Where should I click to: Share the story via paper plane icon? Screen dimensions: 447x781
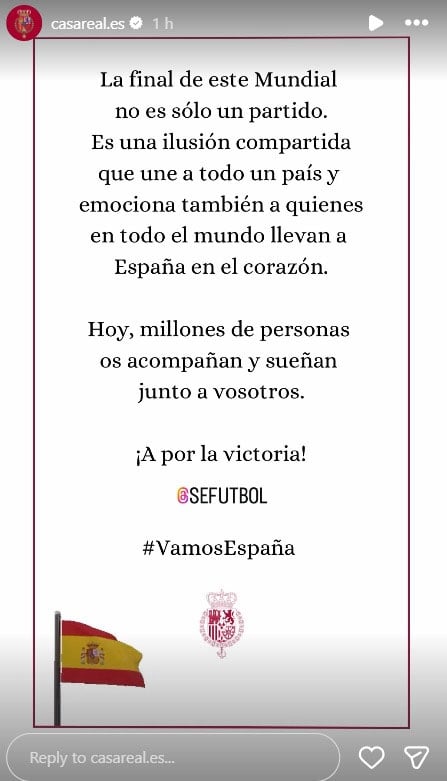point(417,757)
